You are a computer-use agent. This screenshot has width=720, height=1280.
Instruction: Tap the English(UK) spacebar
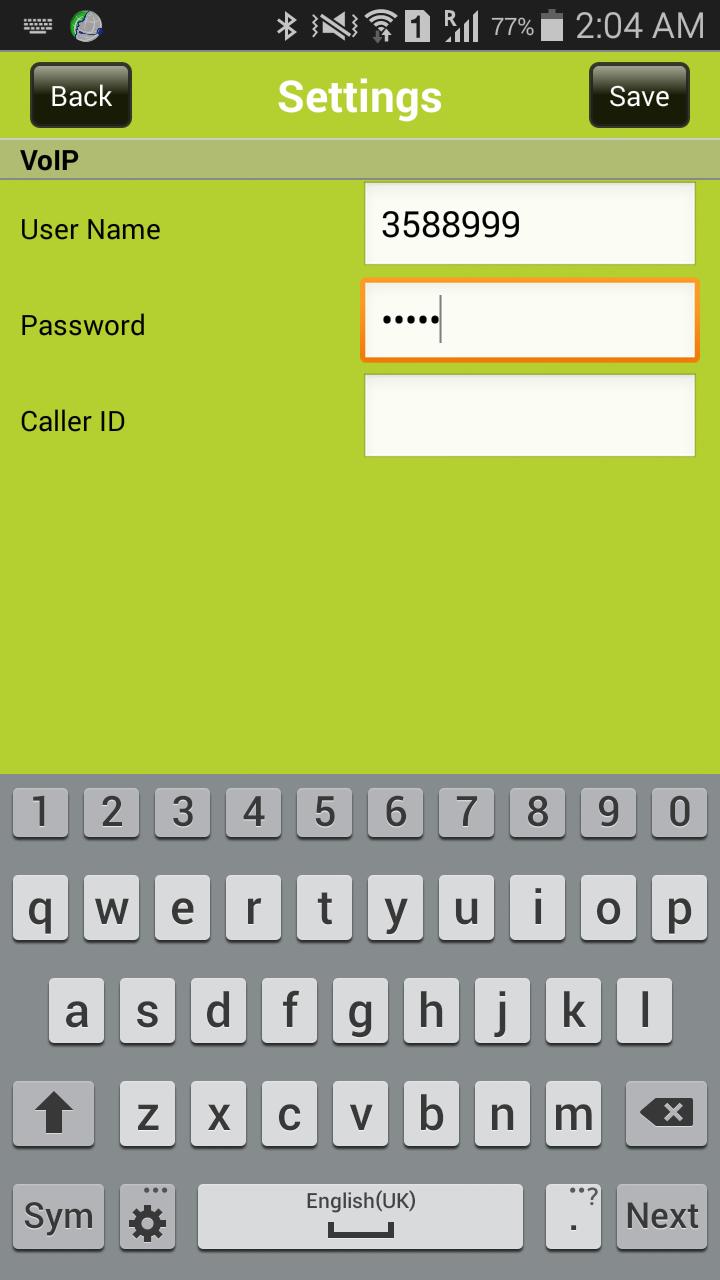pyautogui.click(x=360, y=1216)
